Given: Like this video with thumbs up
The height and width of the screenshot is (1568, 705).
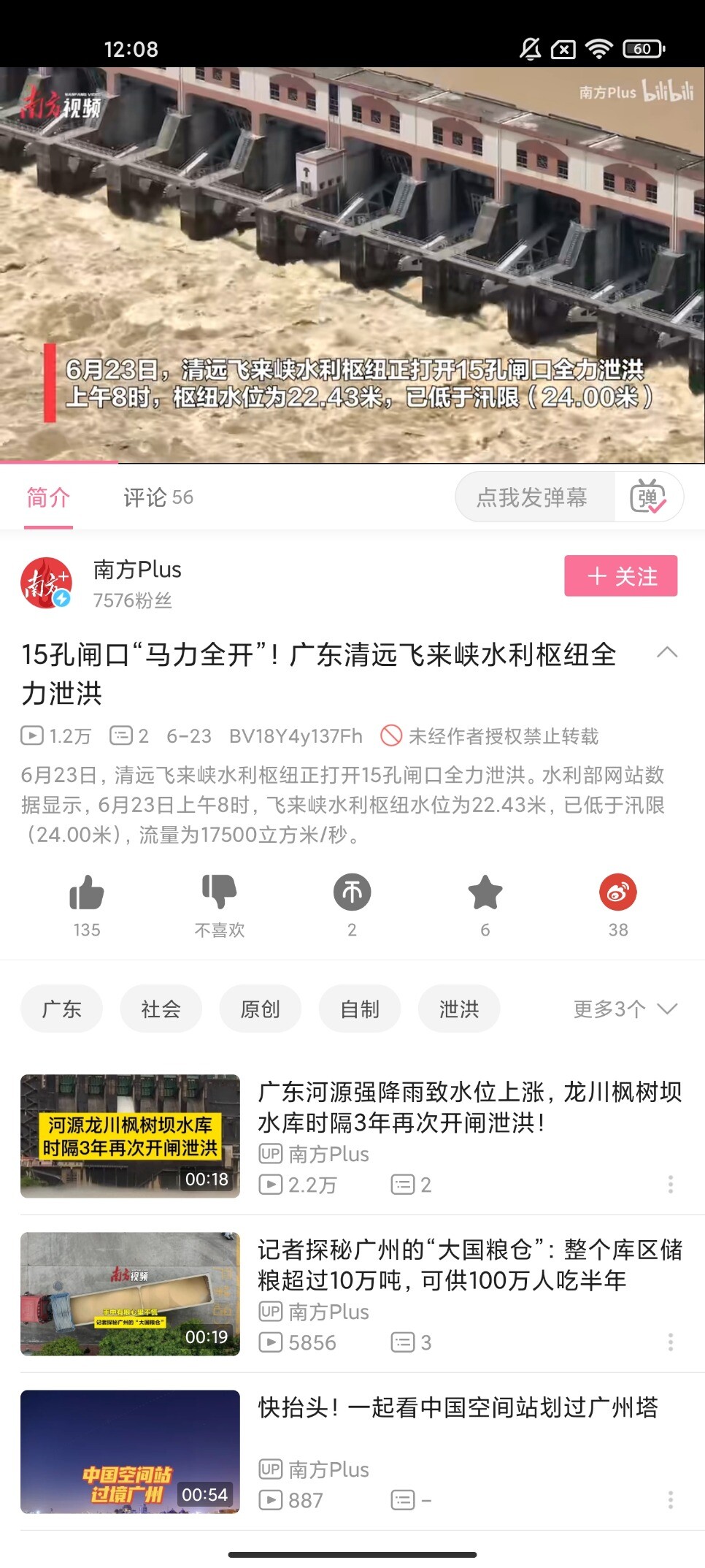Looking at the screenshot, I should 87,893.
